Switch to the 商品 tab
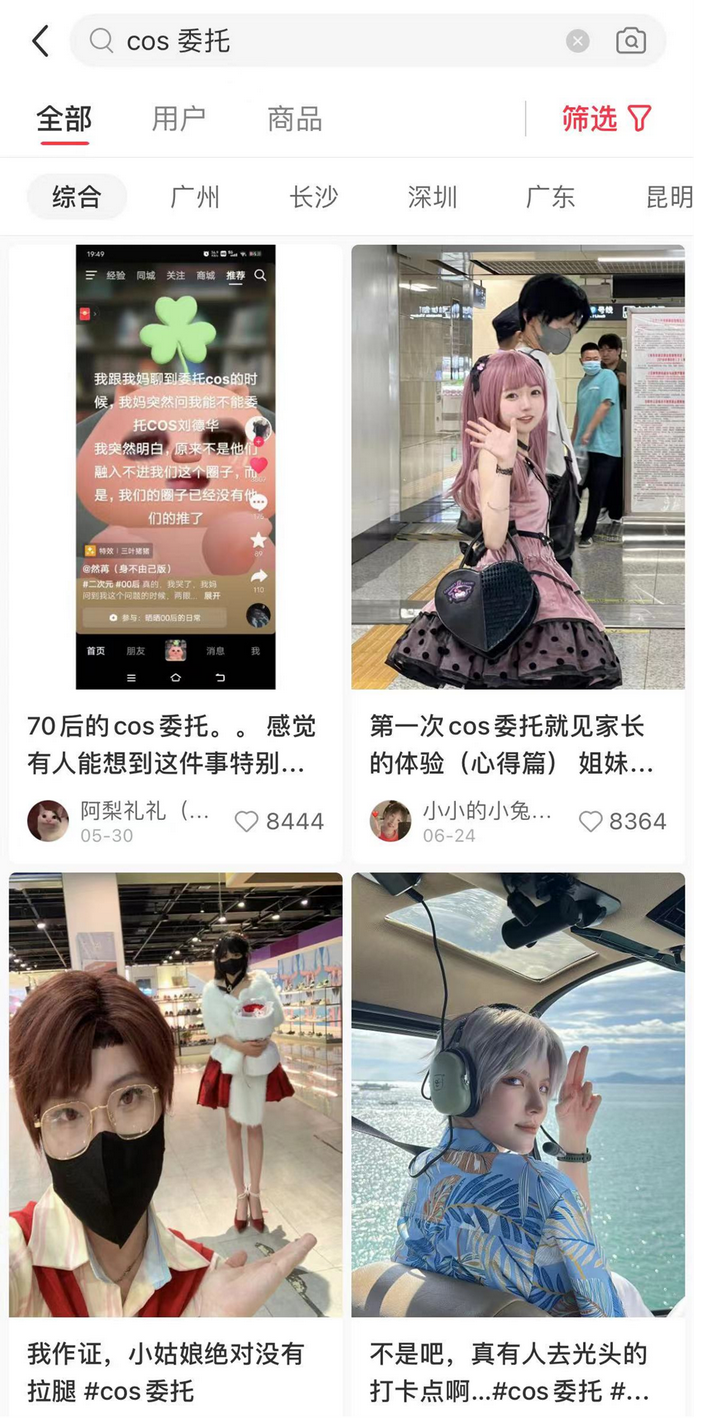Image resolution: width=720 pixels, height=1418 pixels. click(294, 119)
